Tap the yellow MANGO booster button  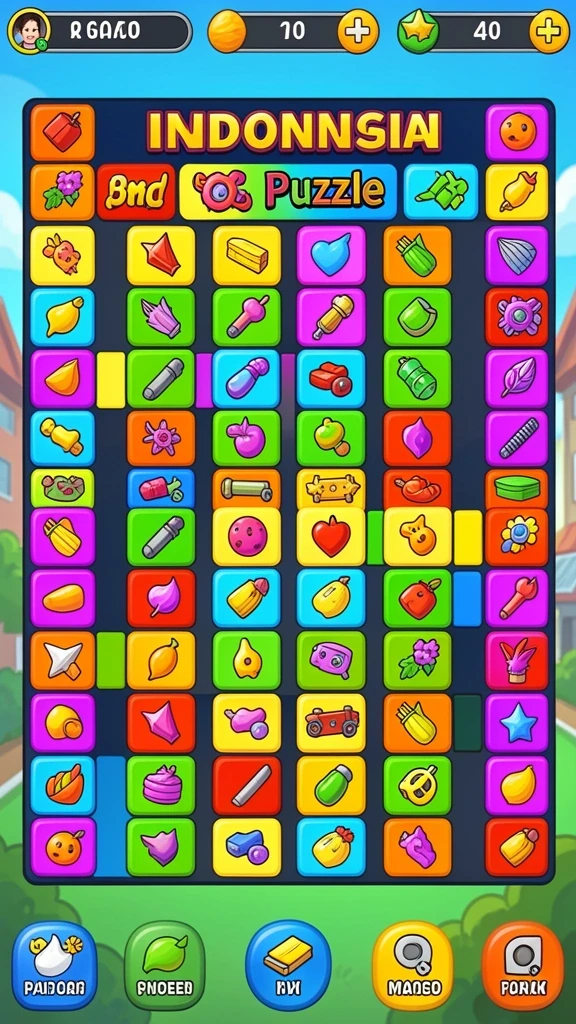(x=413, y=965)
